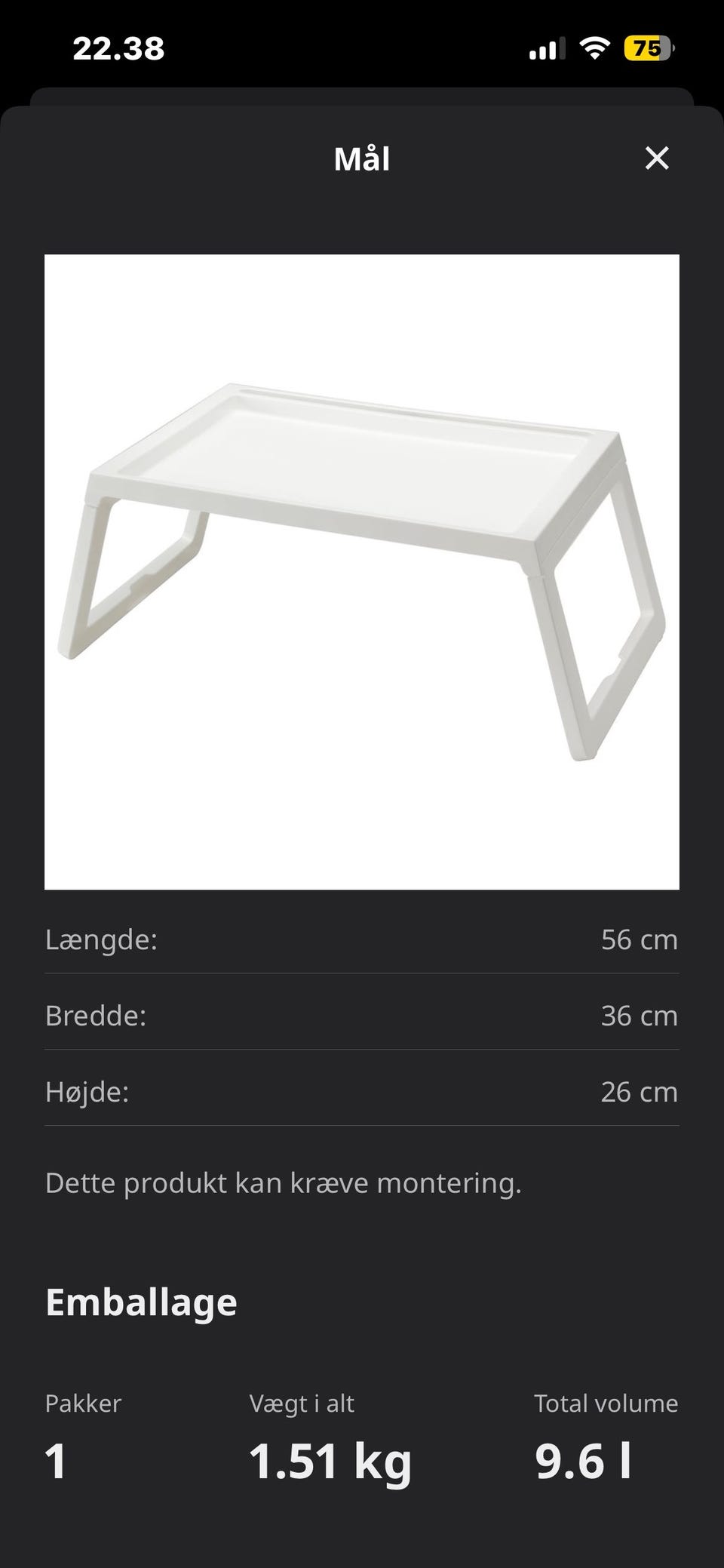This screenshot has width=724, height=1568.
Task: Select the Længde row showing 56 cm
Action: (362, 939)
